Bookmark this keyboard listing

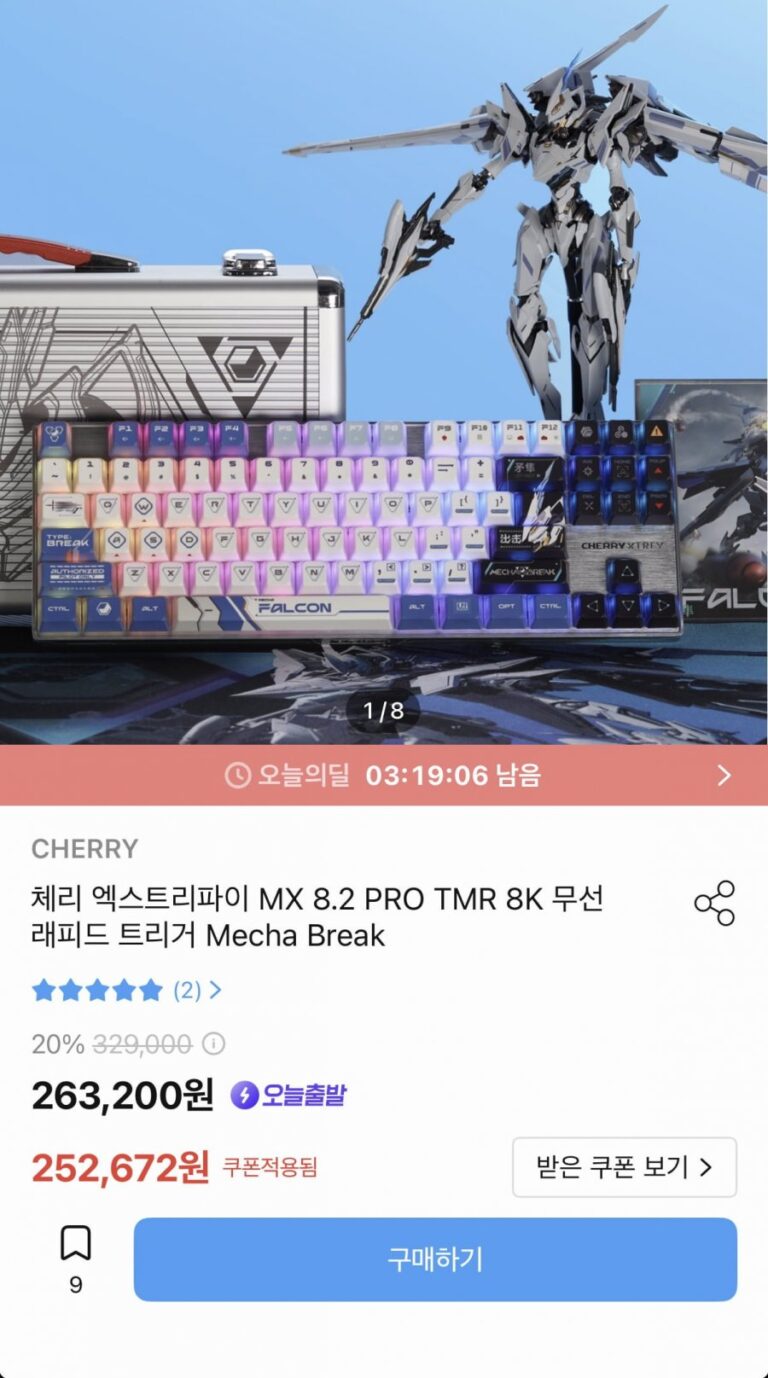pyautogui.click(x=75, y=1244)
